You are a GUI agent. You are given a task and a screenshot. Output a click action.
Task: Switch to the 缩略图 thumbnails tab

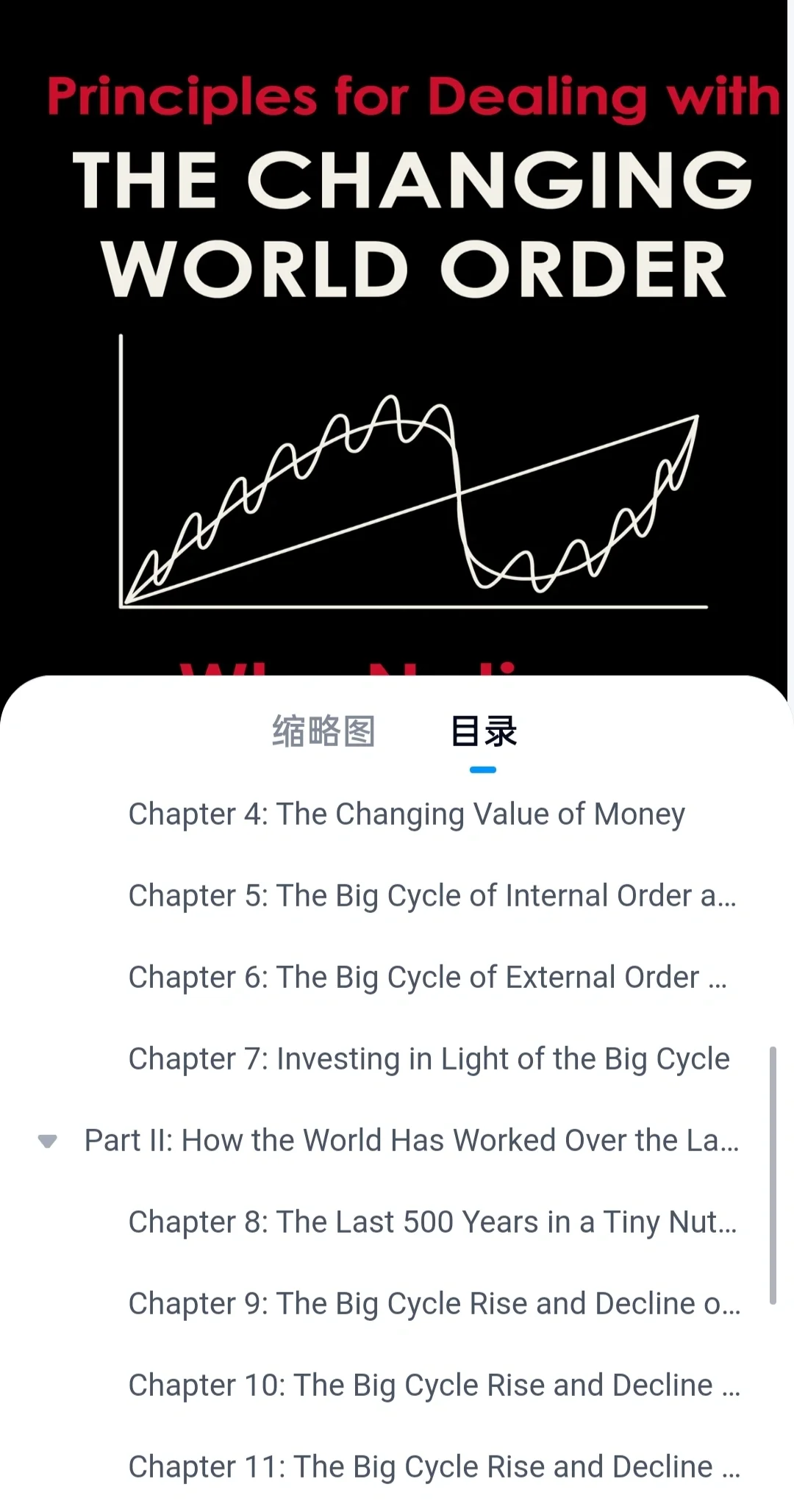click(x=323, y=731)
